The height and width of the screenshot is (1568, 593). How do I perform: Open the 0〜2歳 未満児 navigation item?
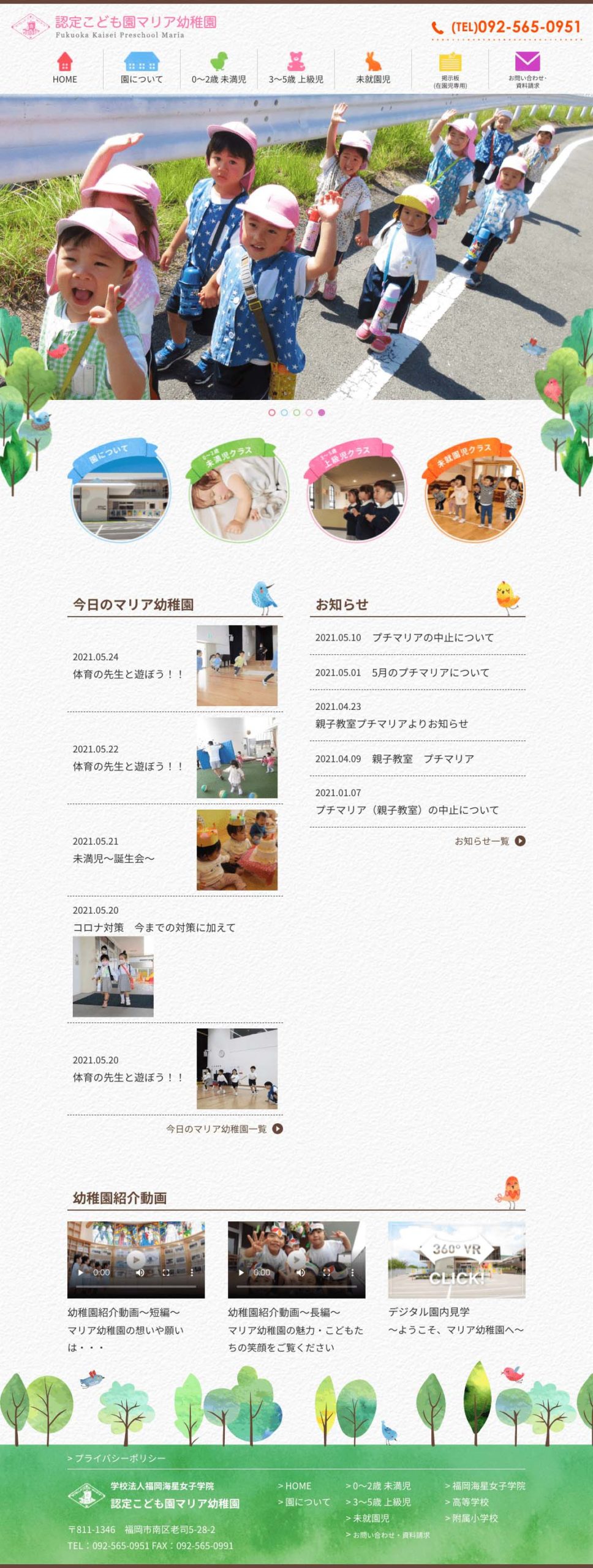click(219, 68)
